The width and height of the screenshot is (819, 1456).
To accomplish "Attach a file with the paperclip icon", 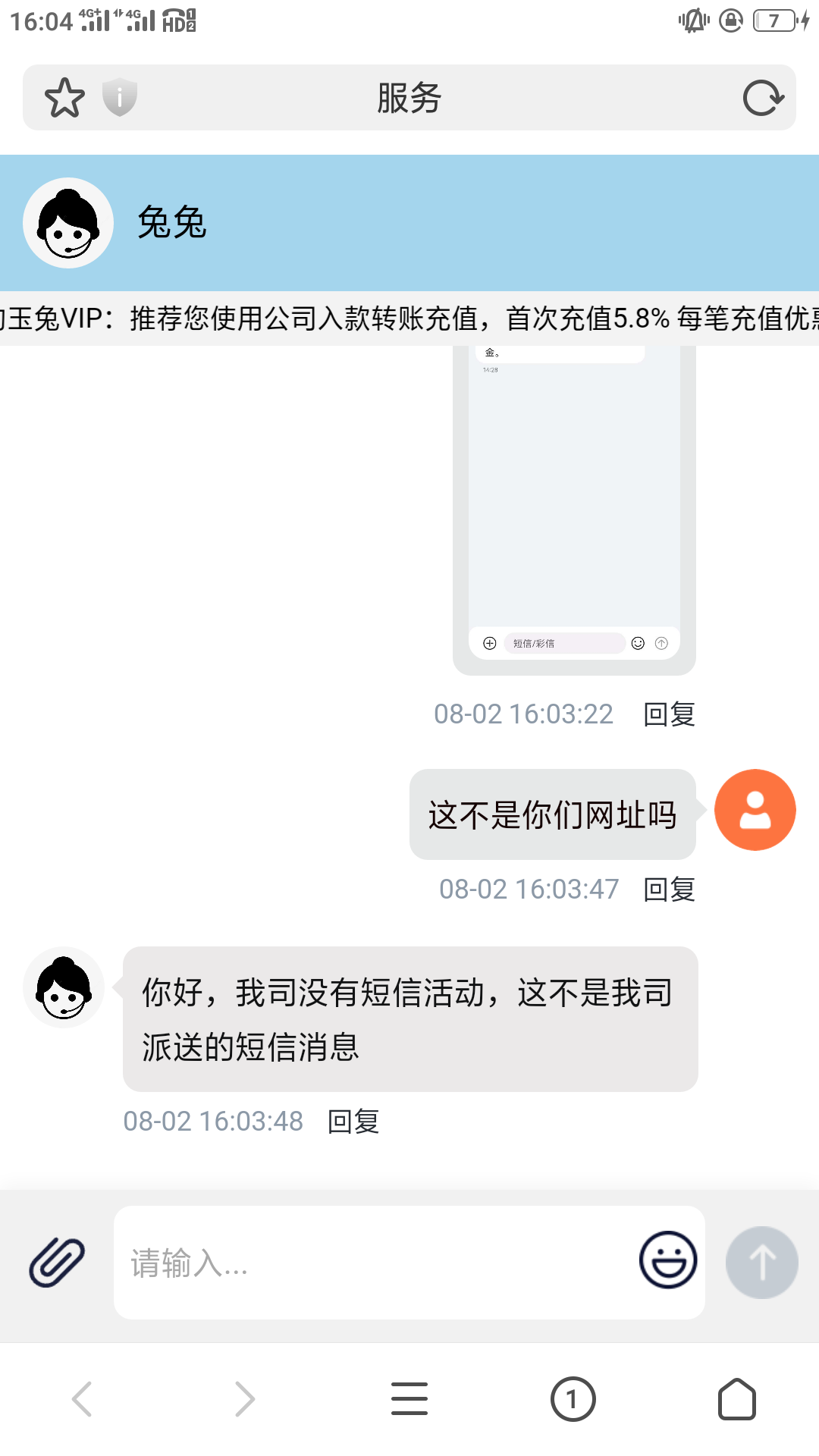I will [x=57, y=1263].
